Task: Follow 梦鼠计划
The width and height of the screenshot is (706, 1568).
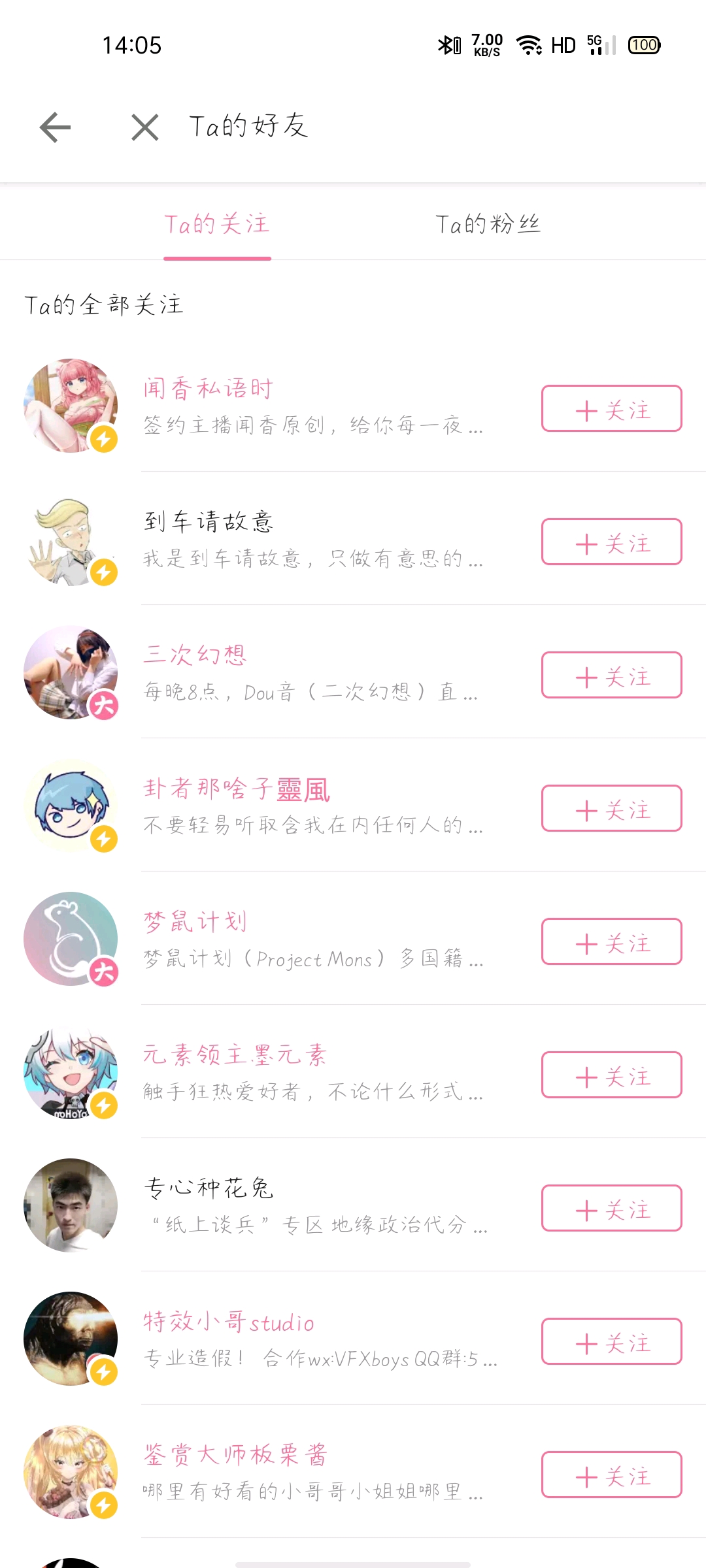Action: tap(612, 941)
